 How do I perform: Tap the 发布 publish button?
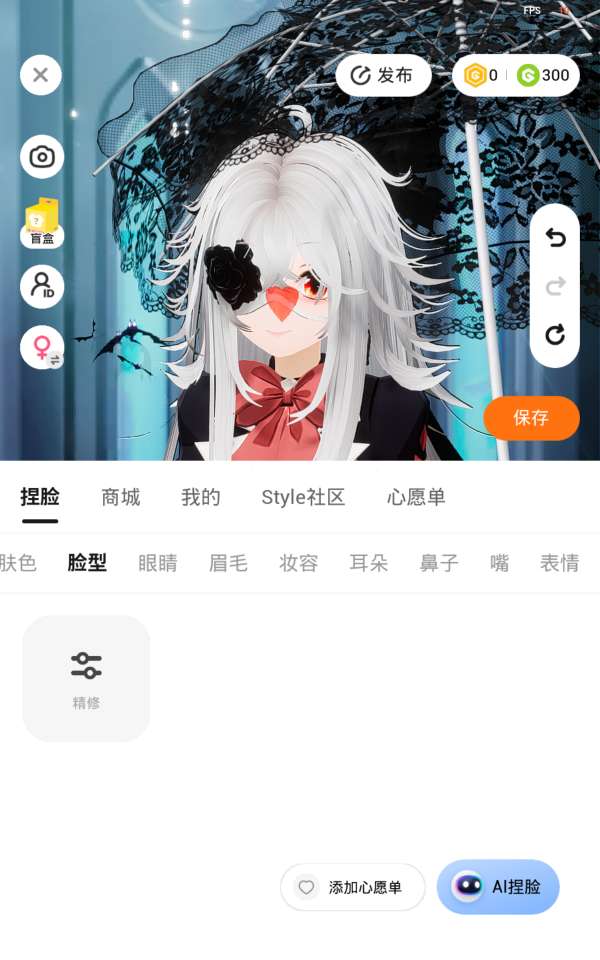pos(383,75)
